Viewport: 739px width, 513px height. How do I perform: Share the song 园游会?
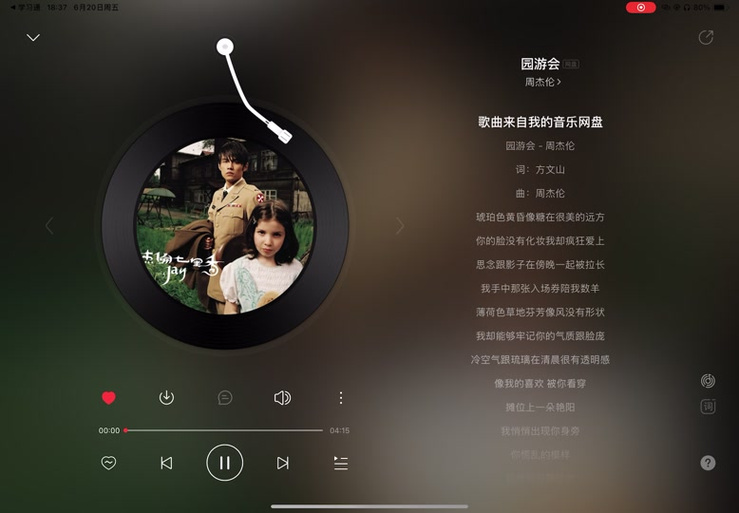(x=706, y=38)
